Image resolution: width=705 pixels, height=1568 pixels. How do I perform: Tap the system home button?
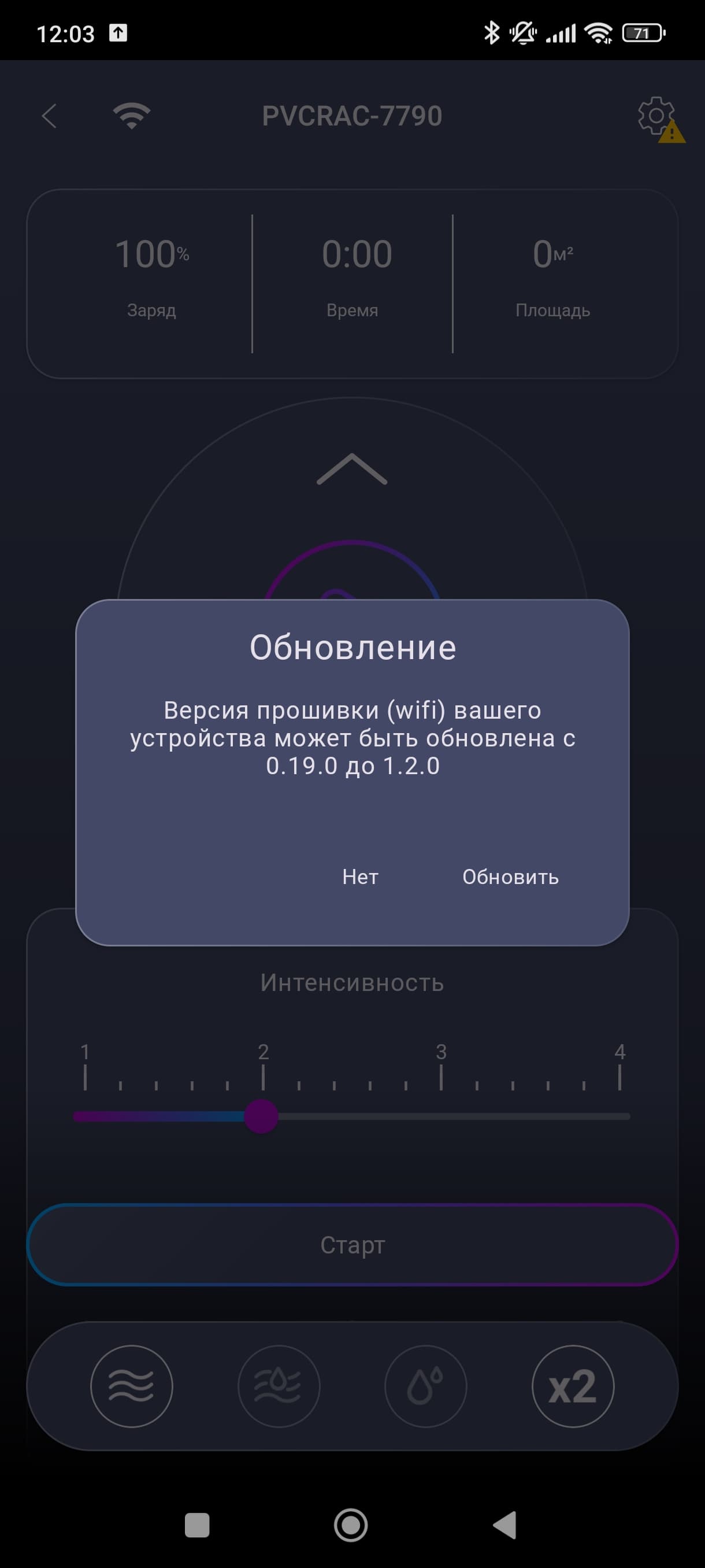coord(351,1525)
